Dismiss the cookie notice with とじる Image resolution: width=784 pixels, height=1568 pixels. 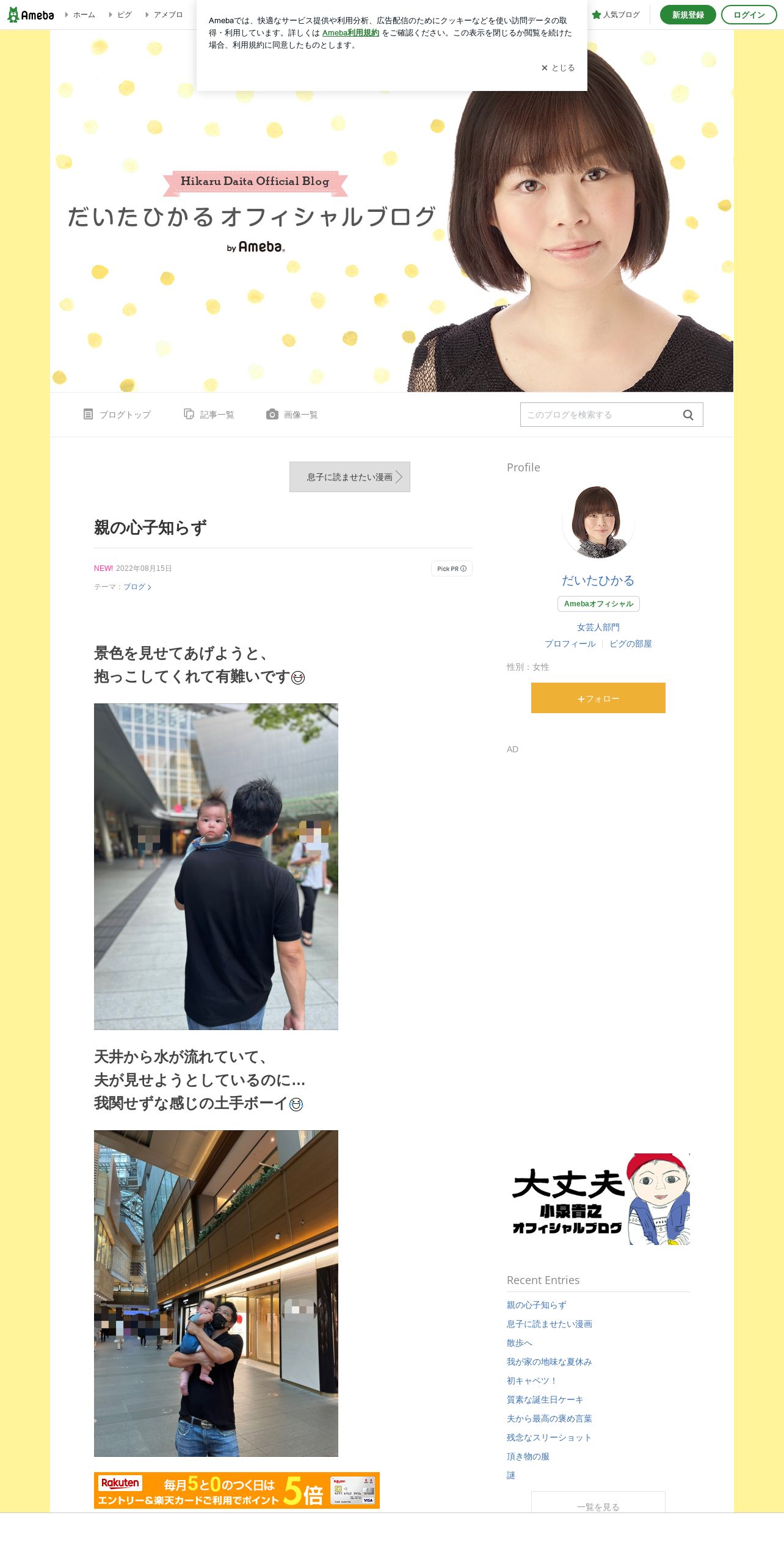coord(558,68)
